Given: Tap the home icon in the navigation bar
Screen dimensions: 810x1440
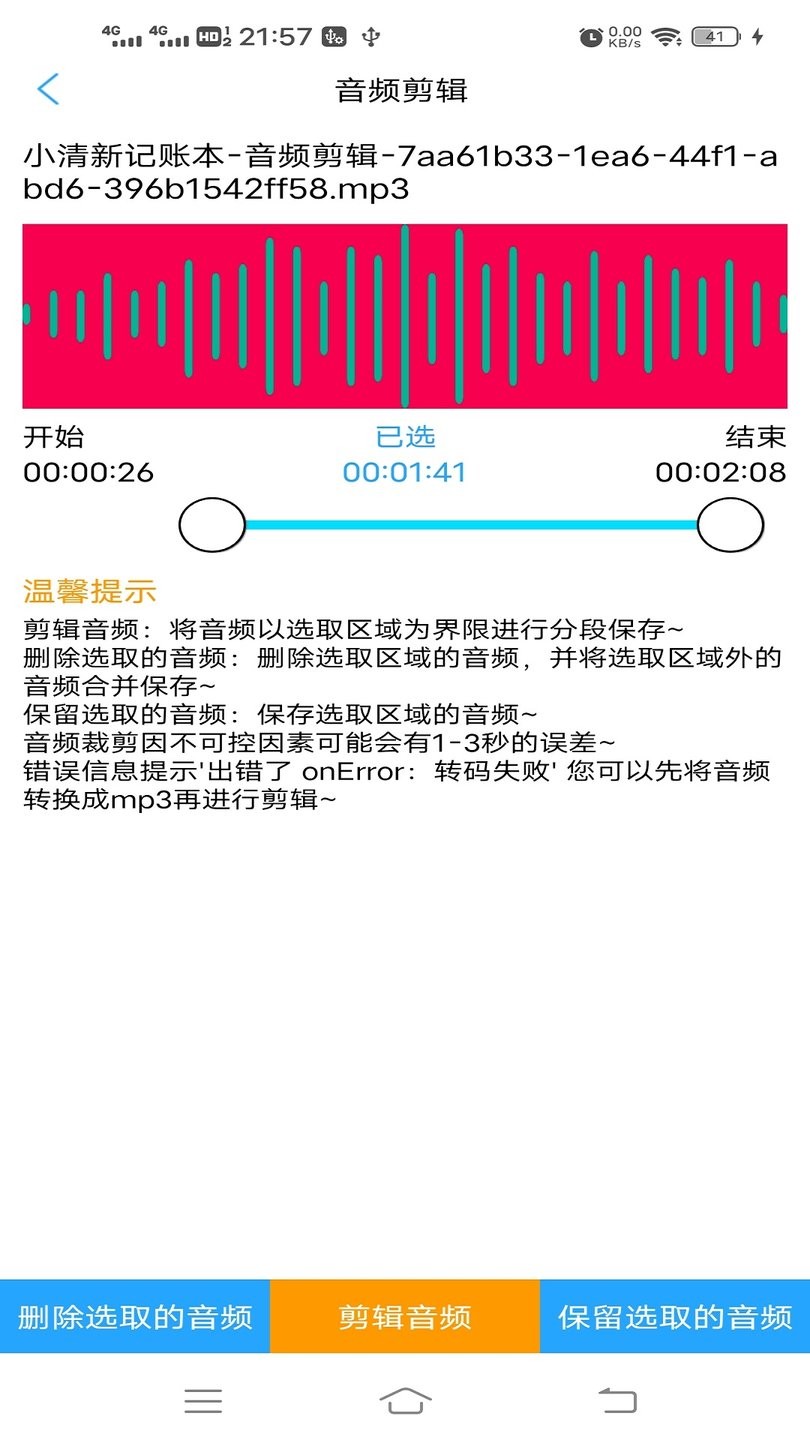Looking at the screenshot, I should [405, 1400].
